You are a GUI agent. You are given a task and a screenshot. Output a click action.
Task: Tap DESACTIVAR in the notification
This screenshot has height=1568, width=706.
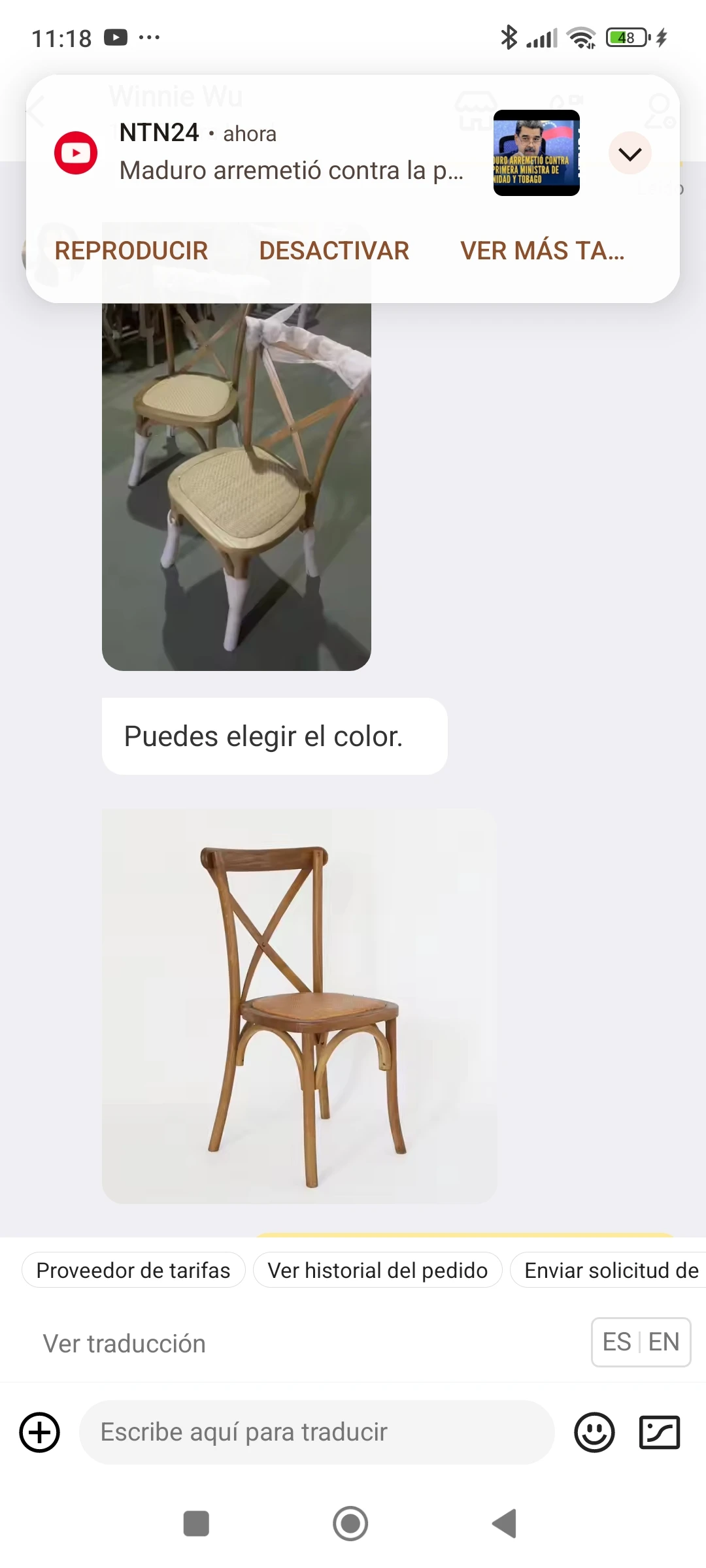point(334,251)
